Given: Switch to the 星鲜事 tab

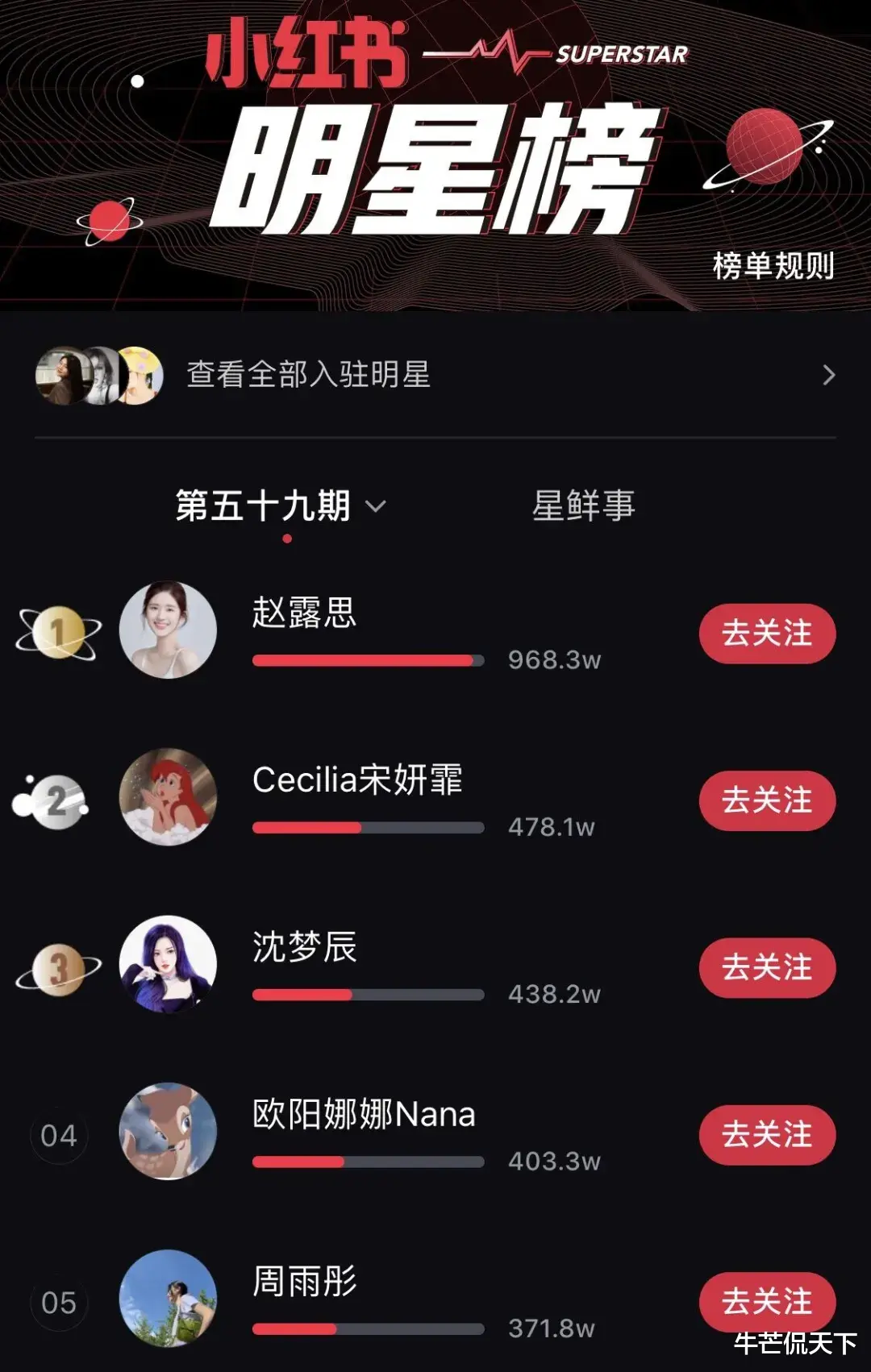Looking at the screenshot, I should [583, 506].
